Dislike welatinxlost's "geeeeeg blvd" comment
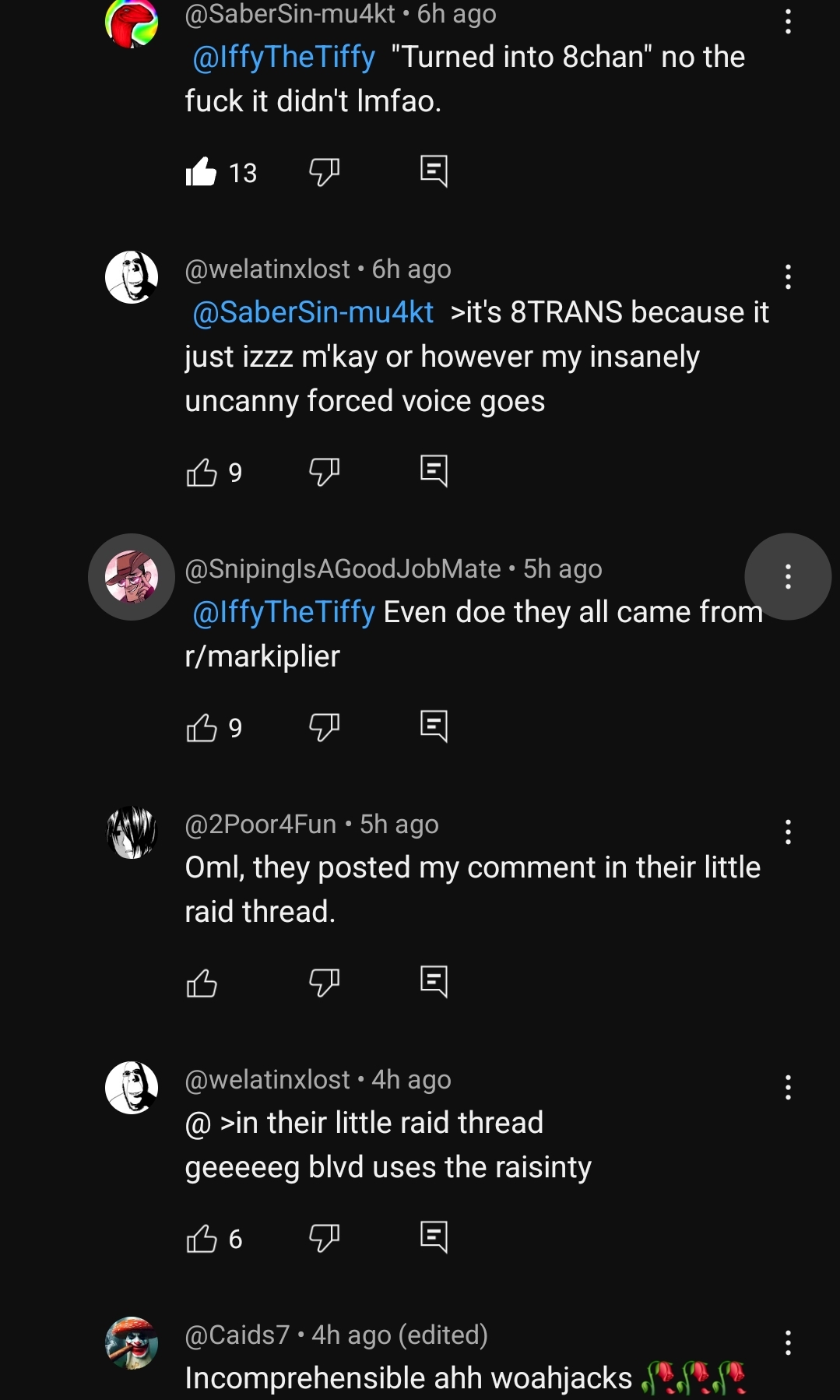The height and width of the screenshot is (1400, 840). (x=324, y=1237)
